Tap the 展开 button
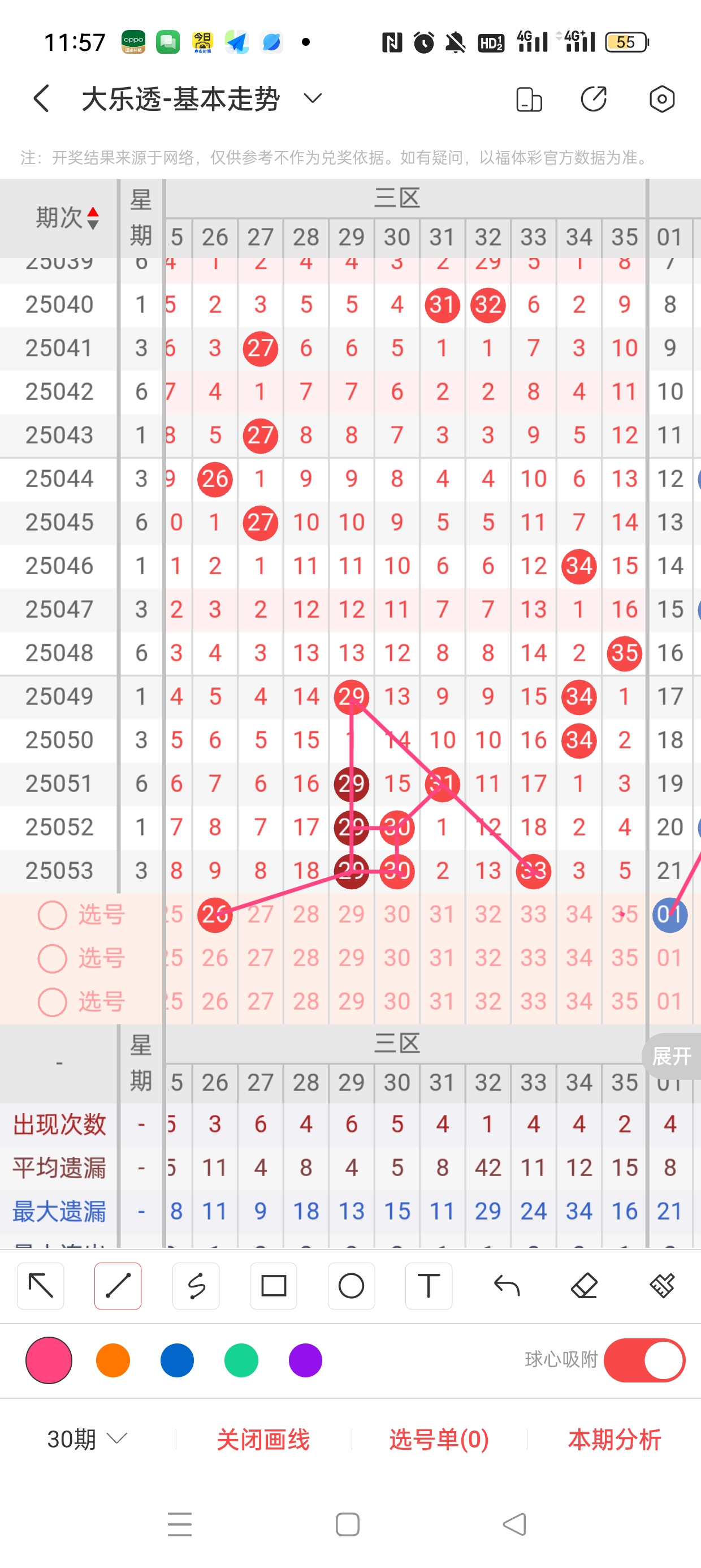This screenshot has height=1568, width=701. coord(671,1056)
